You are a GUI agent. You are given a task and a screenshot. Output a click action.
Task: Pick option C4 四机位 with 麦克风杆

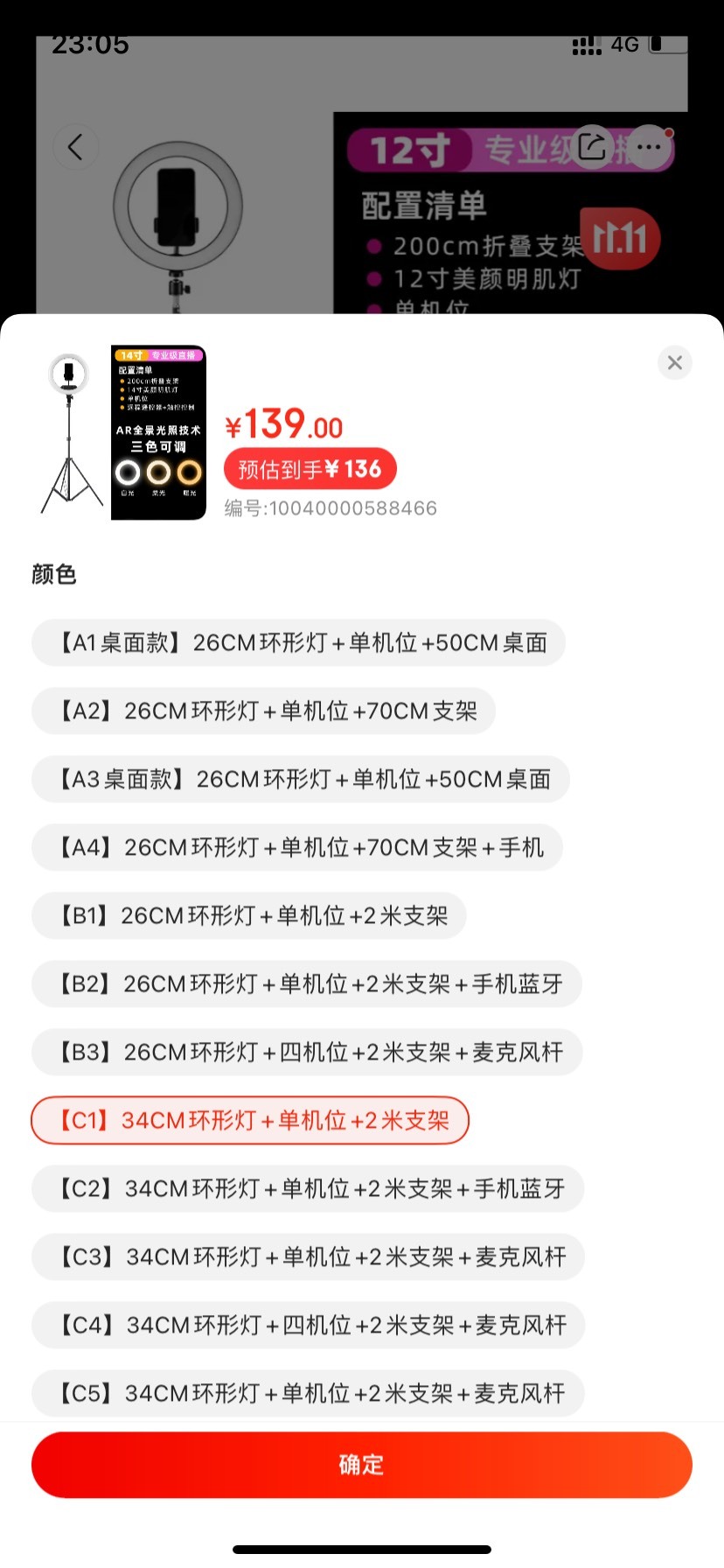point(308,1325)
